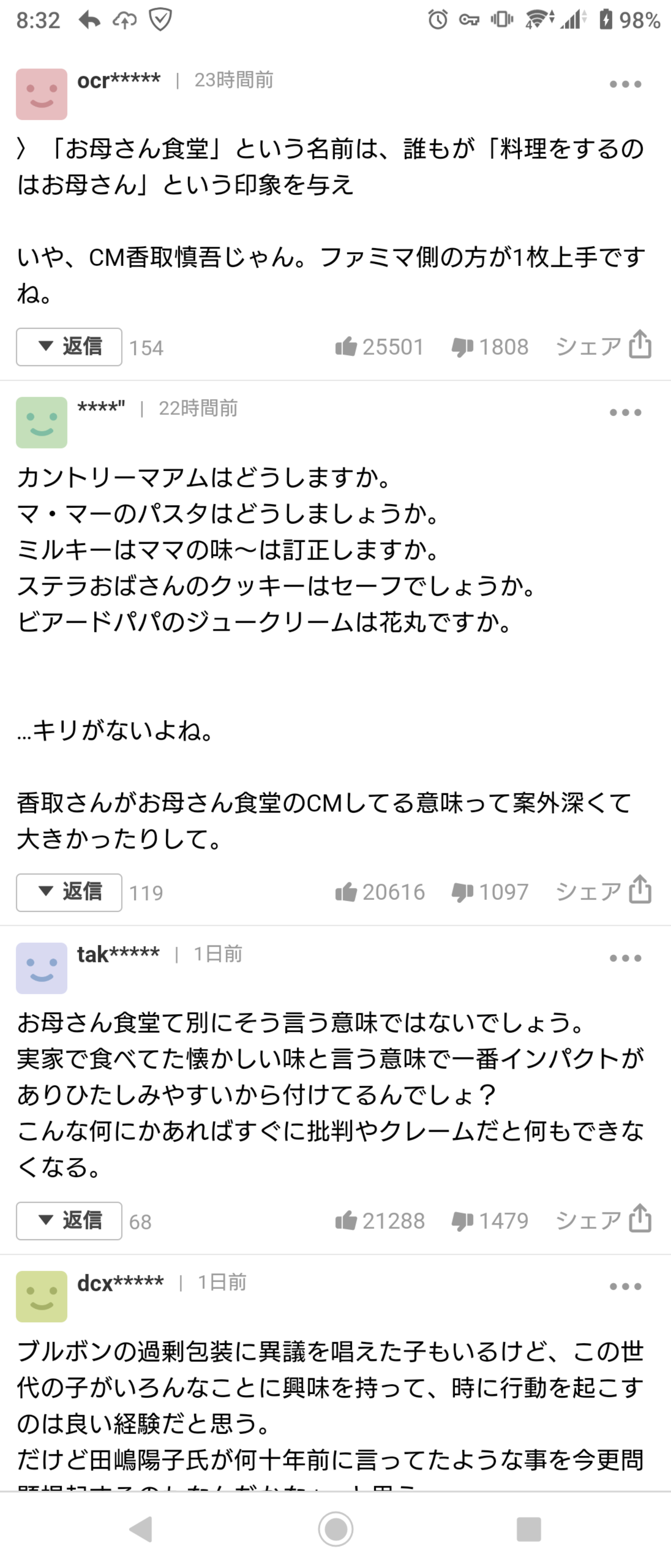Share the tak***** comment
The height and width of the screenshot is (1568, 671).
point(604,1220)
